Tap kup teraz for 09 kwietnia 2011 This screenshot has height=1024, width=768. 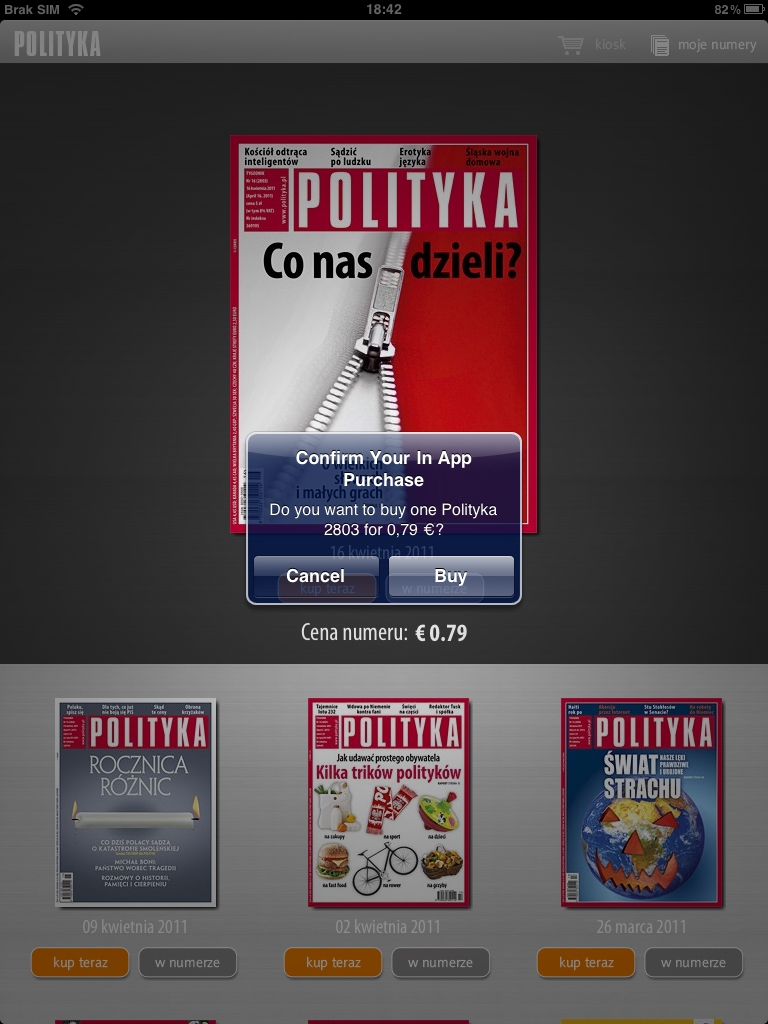pos(78,963)
